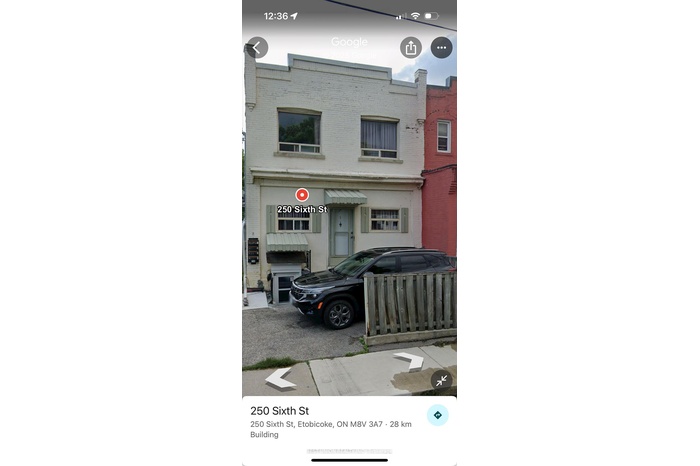This screenshot has width=700, height=466.
Task: Move right along the street
Action: pyautogui.click(x=408, y=361)
